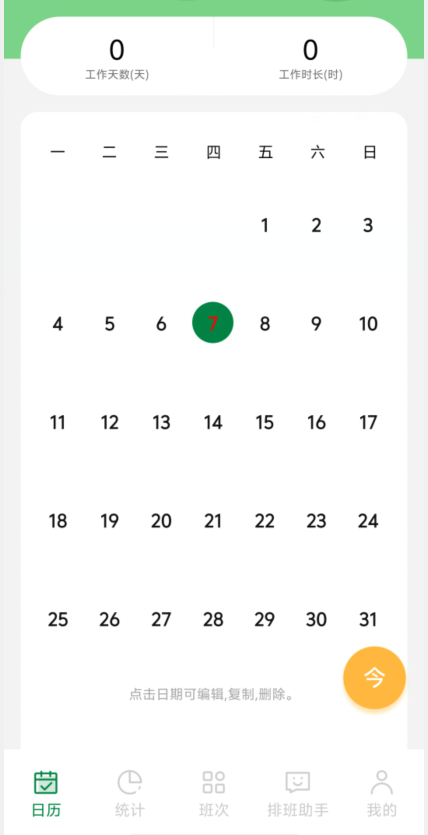Tap date 1 in the calendar

click(264, 226)
